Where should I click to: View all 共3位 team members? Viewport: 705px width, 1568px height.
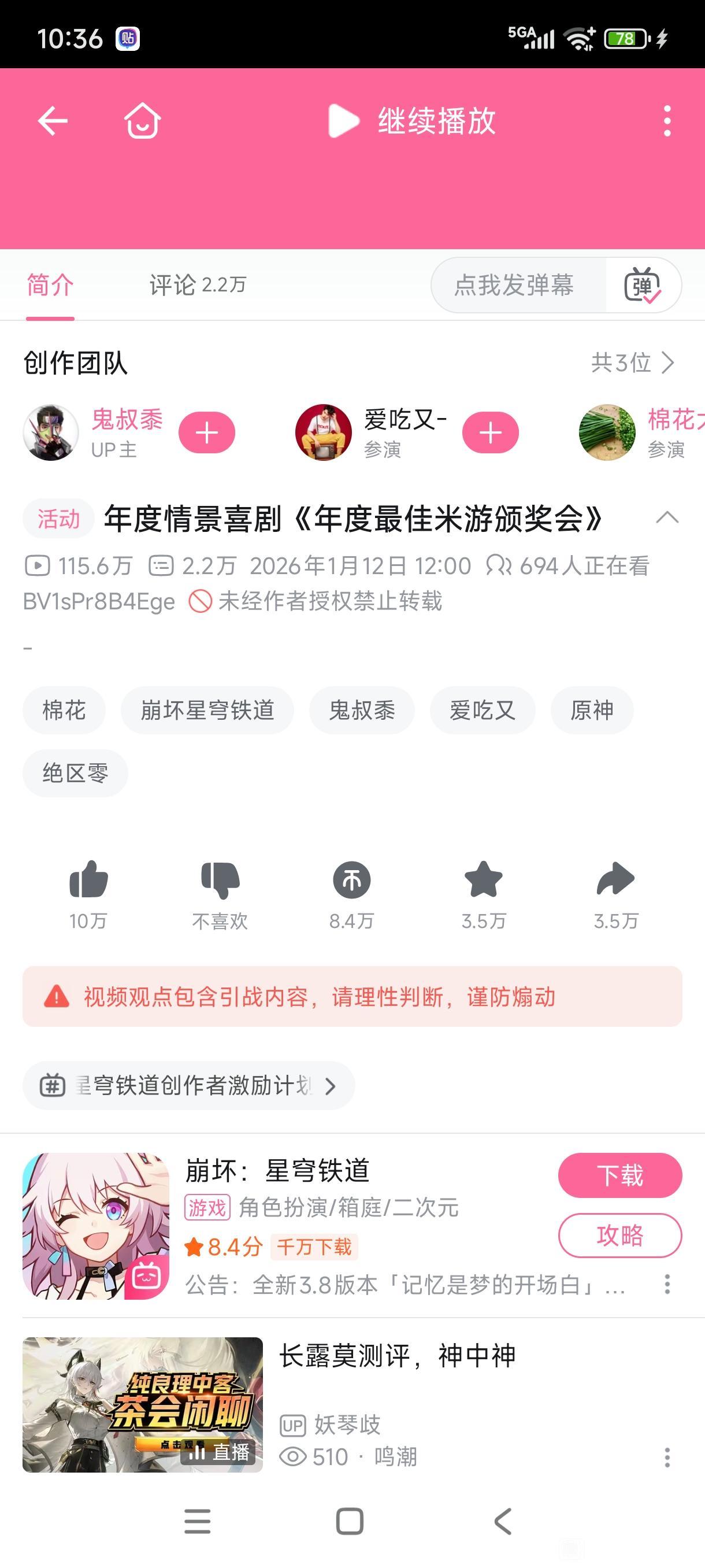[633, 363]
